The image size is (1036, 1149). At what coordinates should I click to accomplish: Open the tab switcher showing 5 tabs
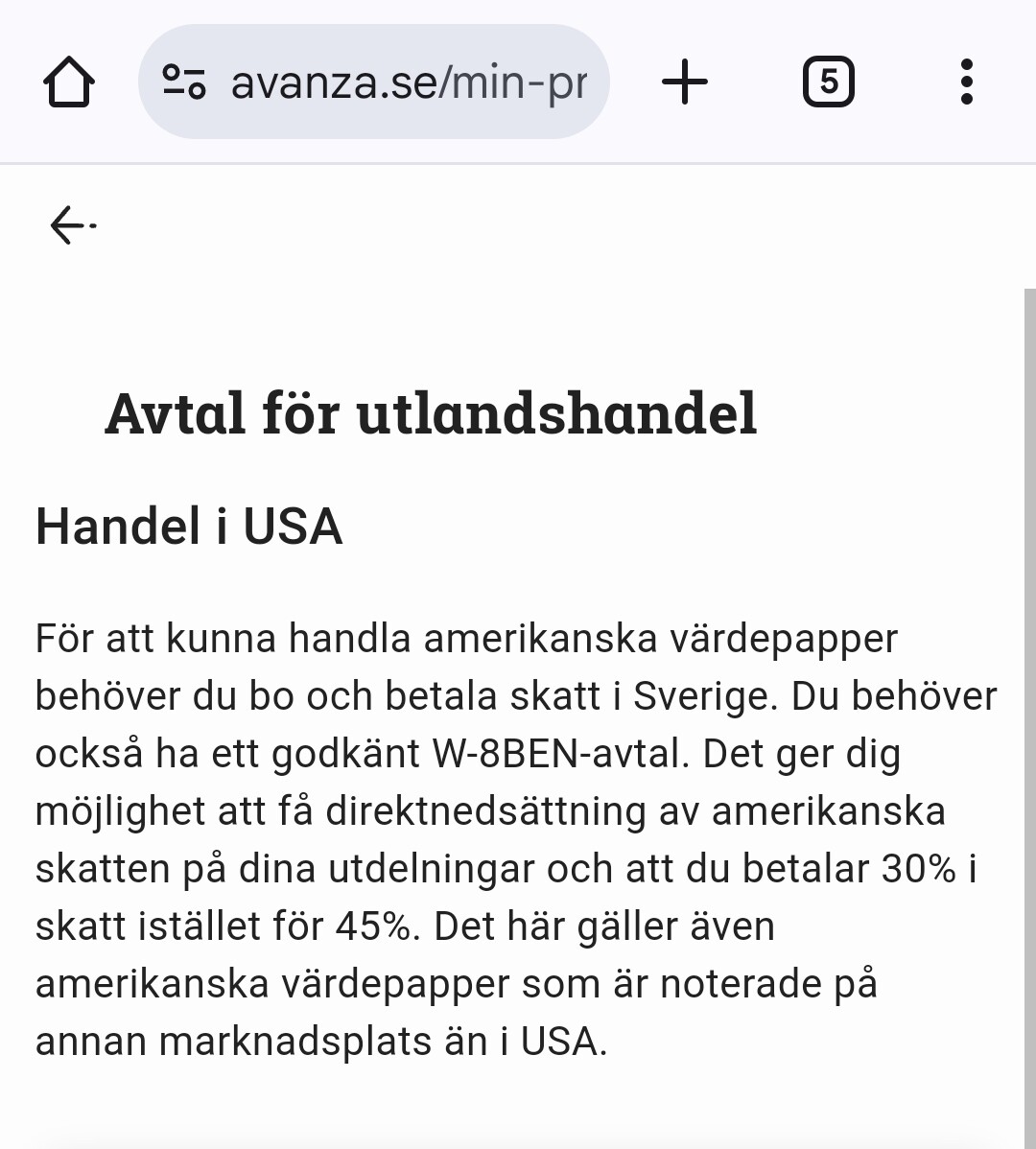pos(828,82)
